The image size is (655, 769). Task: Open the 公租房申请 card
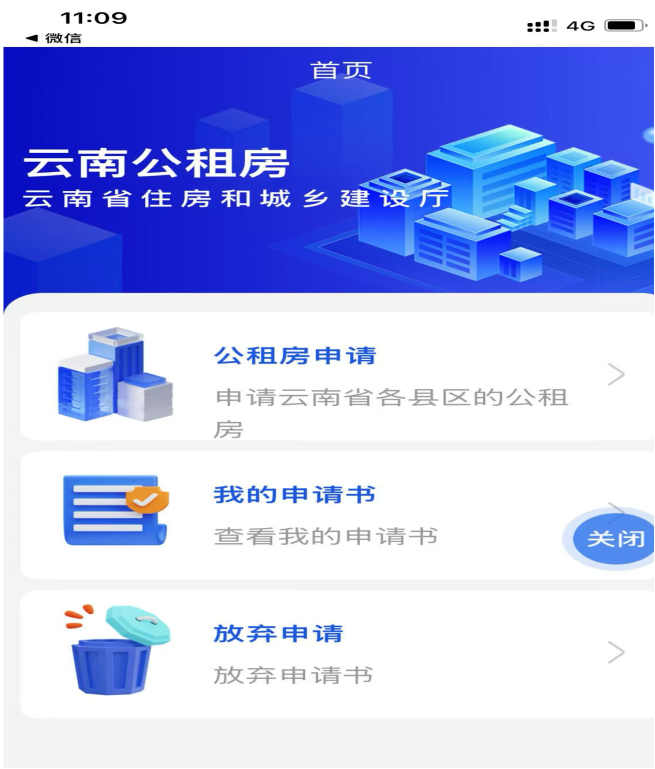(x=335, y=376)
